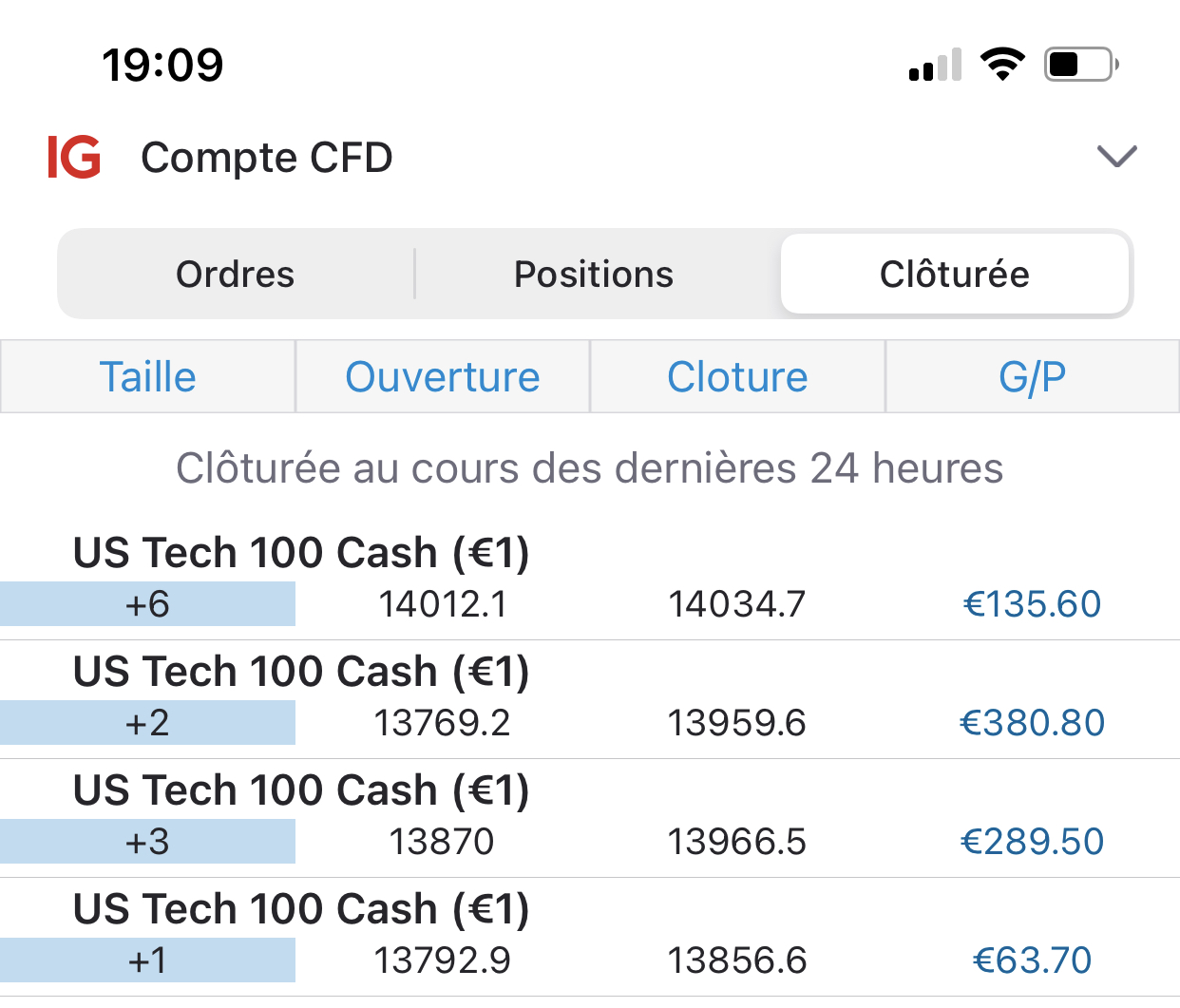This screenshot has width=1180, height=1008.
Task: Sort by the Cloture column
Action: pyautogui.click(x=737, y=377)
